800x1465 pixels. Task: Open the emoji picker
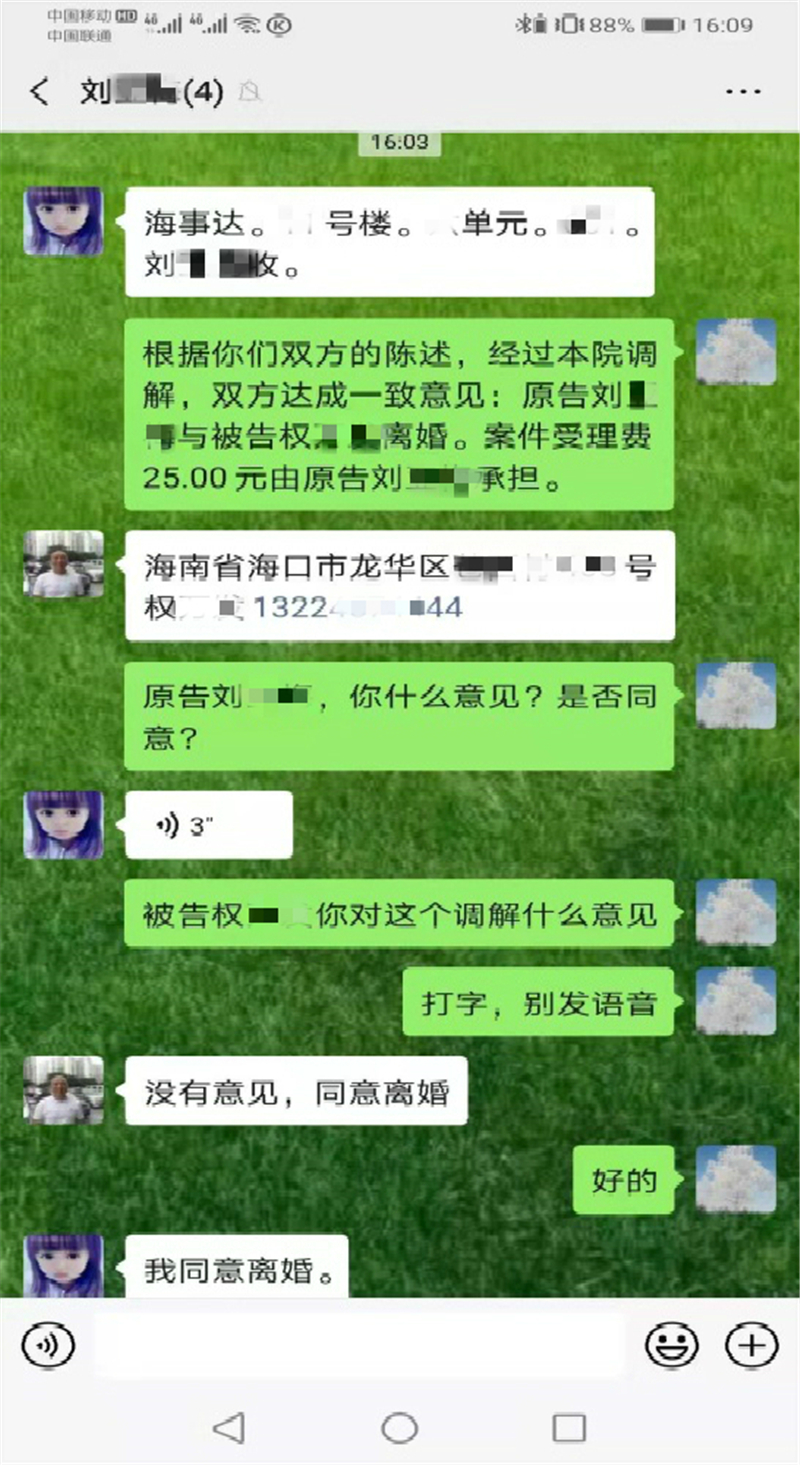coord(671,1345)
